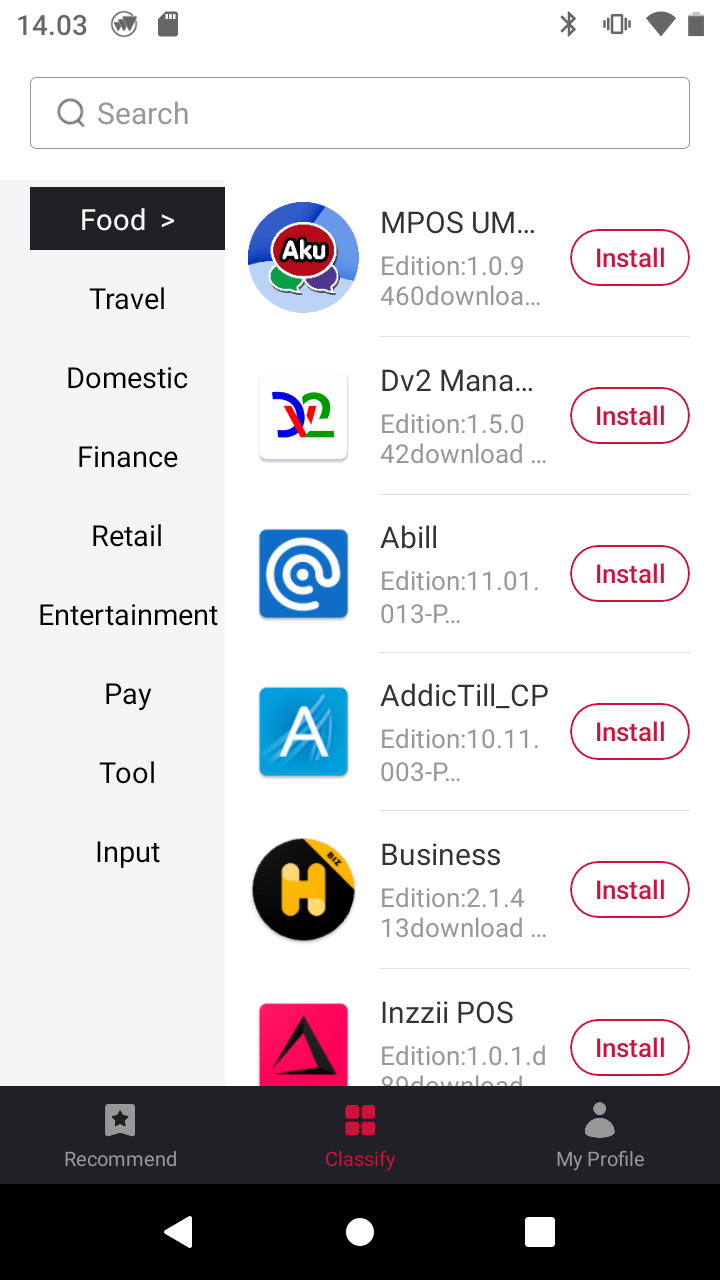
Task: Install the Business app
Action: click(x=629, y=890)
